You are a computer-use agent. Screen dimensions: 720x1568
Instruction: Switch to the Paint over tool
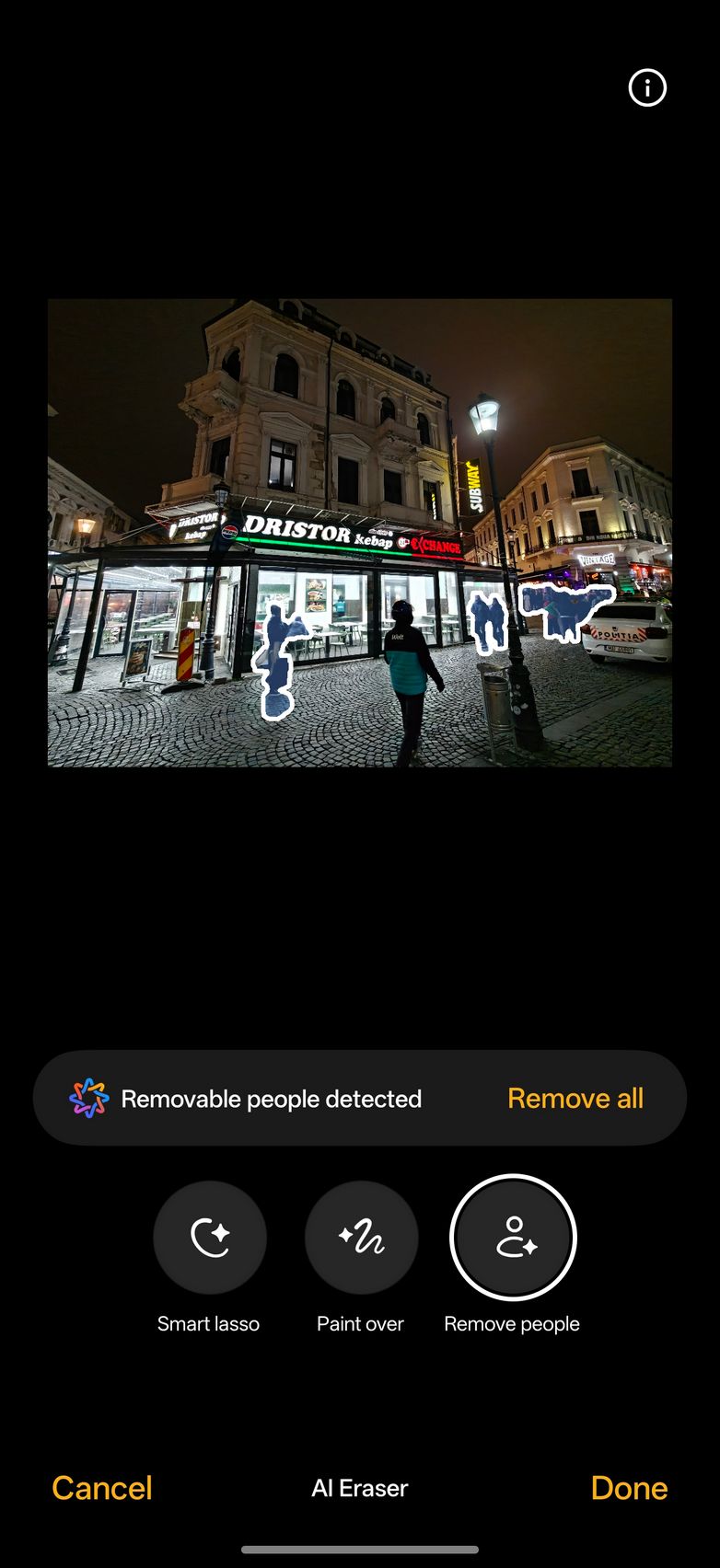tap(361, 1238)
